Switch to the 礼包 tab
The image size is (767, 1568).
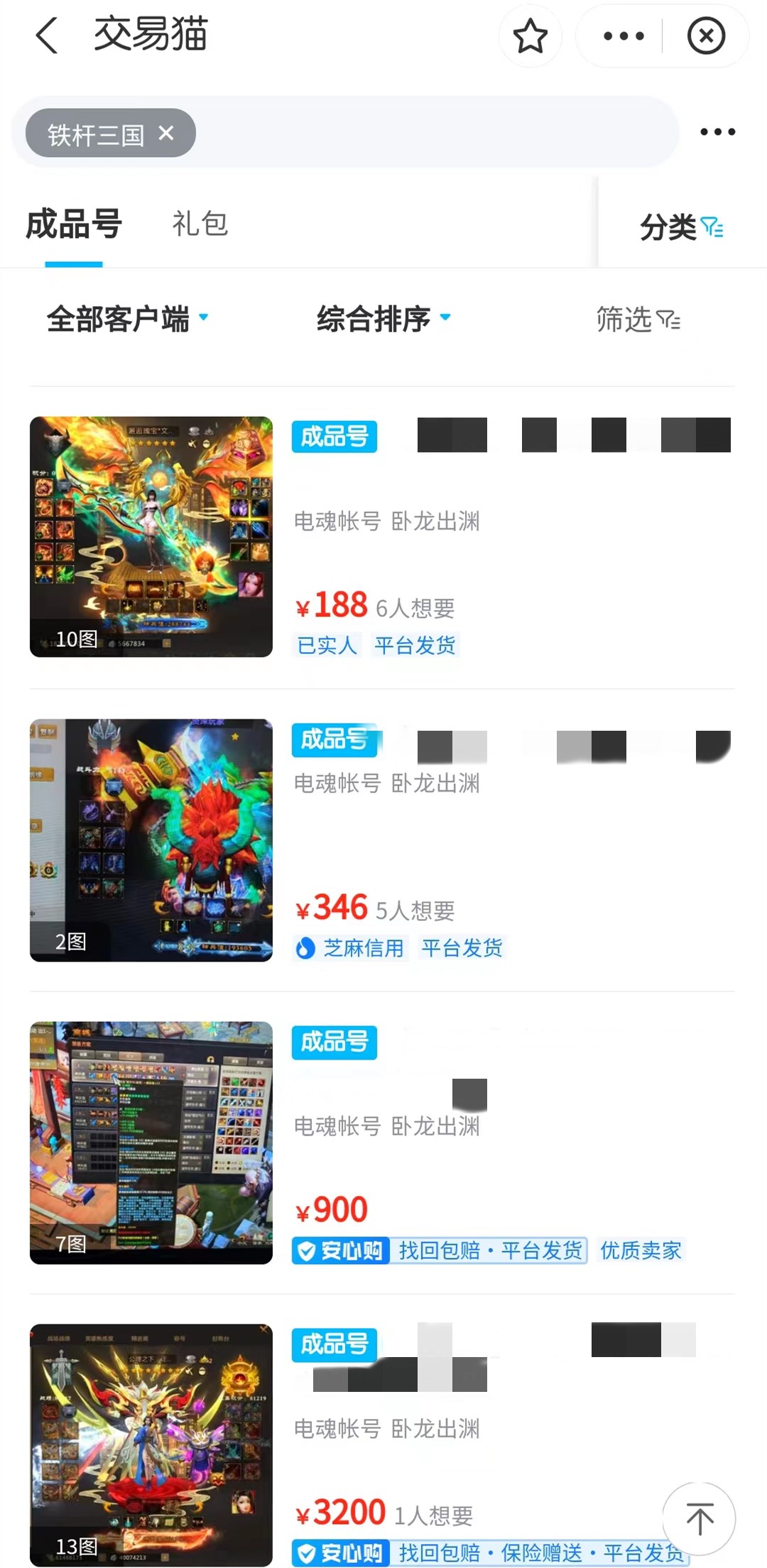200,224
